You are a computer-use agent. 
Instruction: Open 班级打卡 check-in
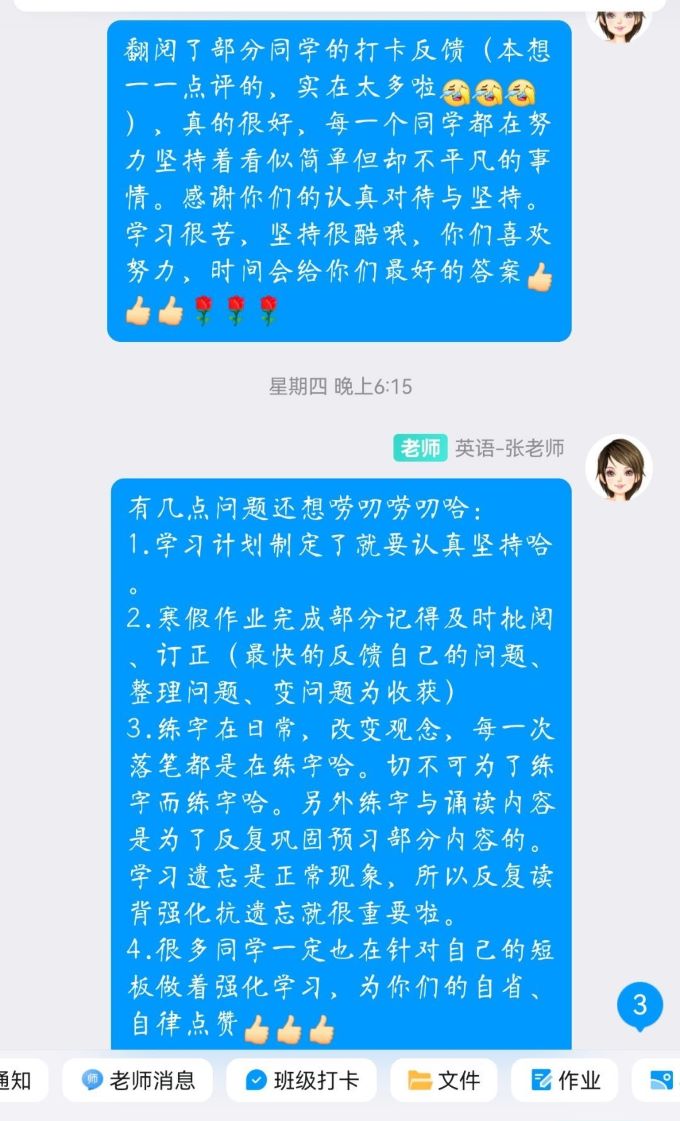tap(300, 1080)
